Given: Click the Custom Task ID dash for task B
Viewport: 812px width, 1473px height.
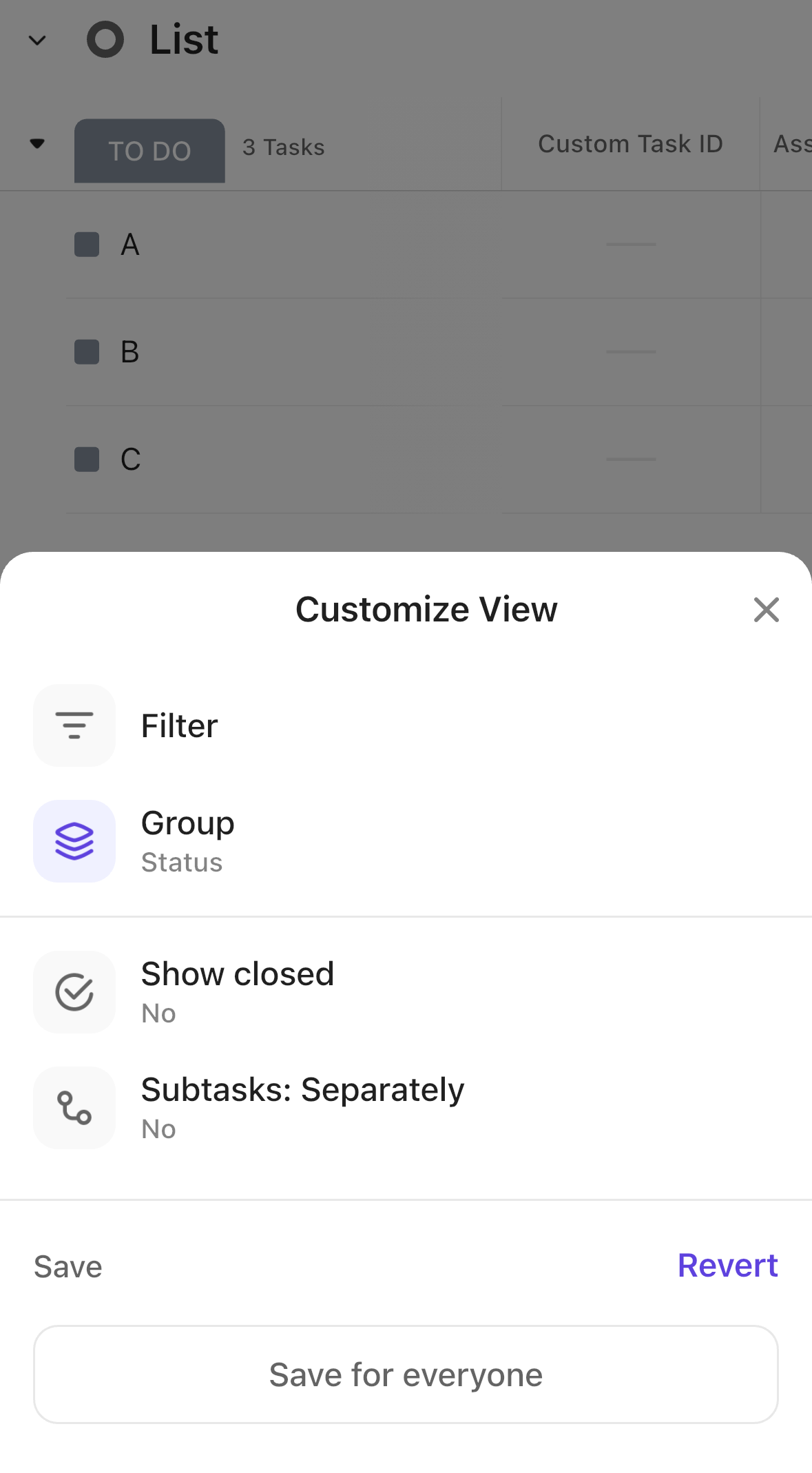Looking at the screenshot, I should (630, 352).
